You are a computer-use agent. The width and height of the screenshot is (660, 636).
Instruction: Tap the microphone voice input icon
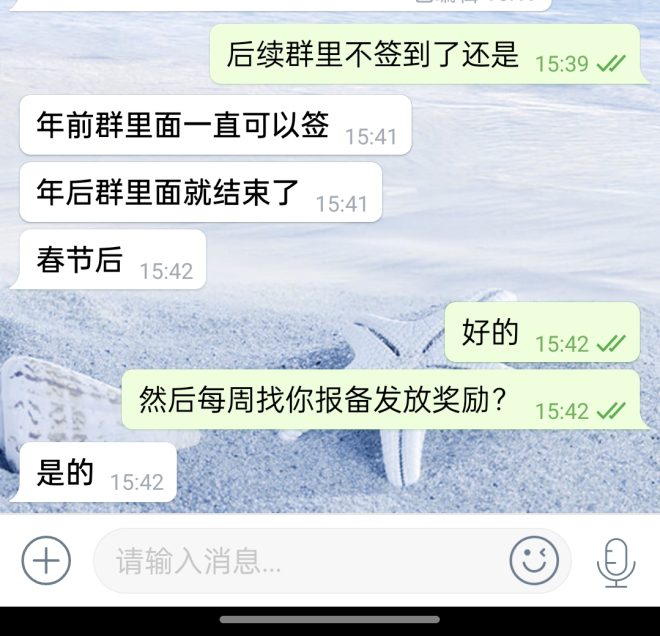[616, 561]
